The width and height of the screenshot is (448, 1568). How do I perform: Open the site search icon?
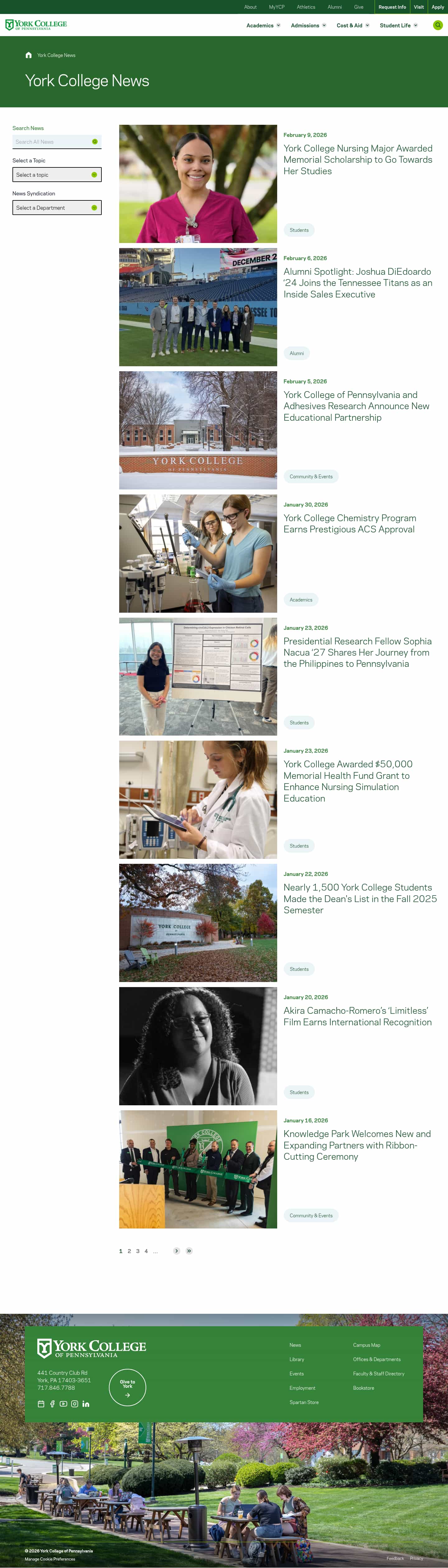[437, 25]
